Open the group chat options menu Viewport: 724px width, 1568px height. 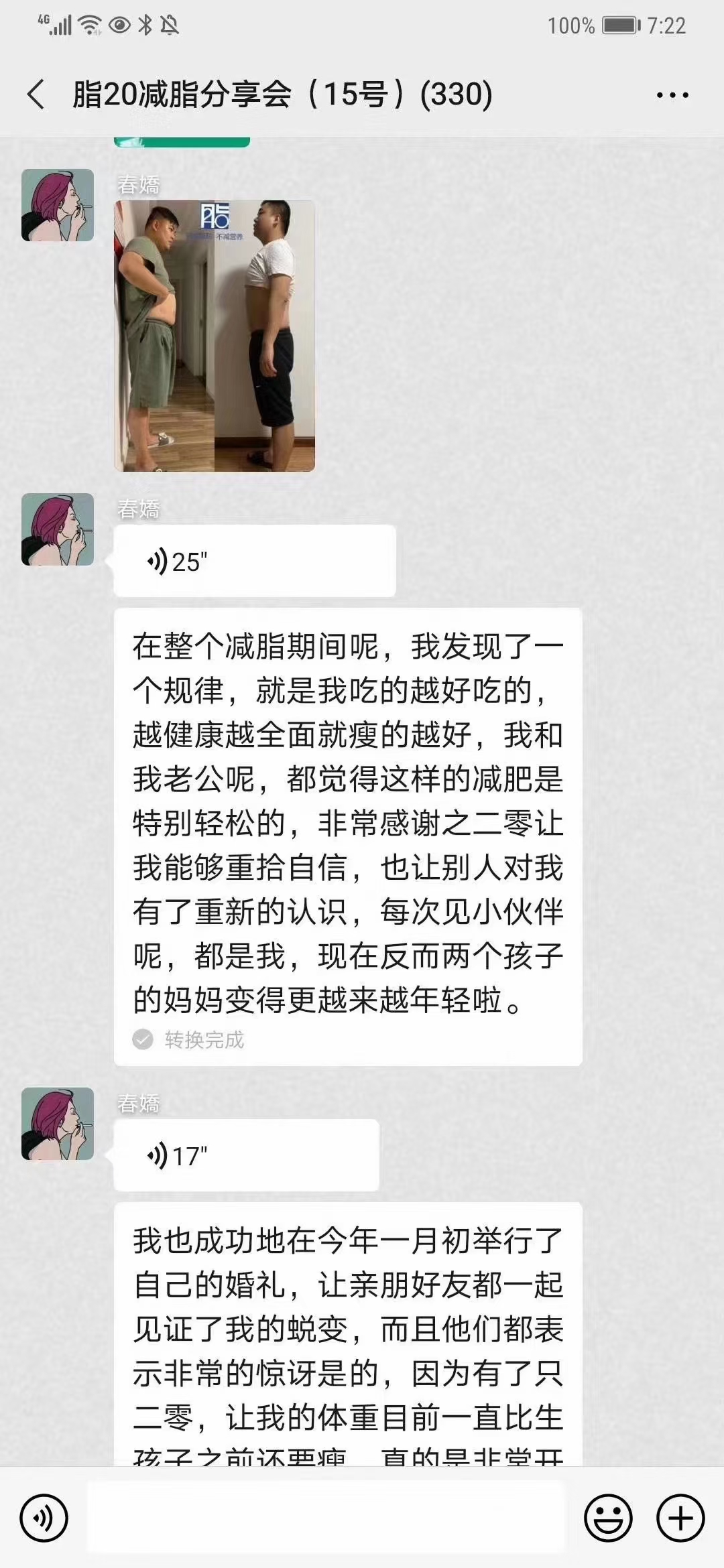tap(672, 95)
